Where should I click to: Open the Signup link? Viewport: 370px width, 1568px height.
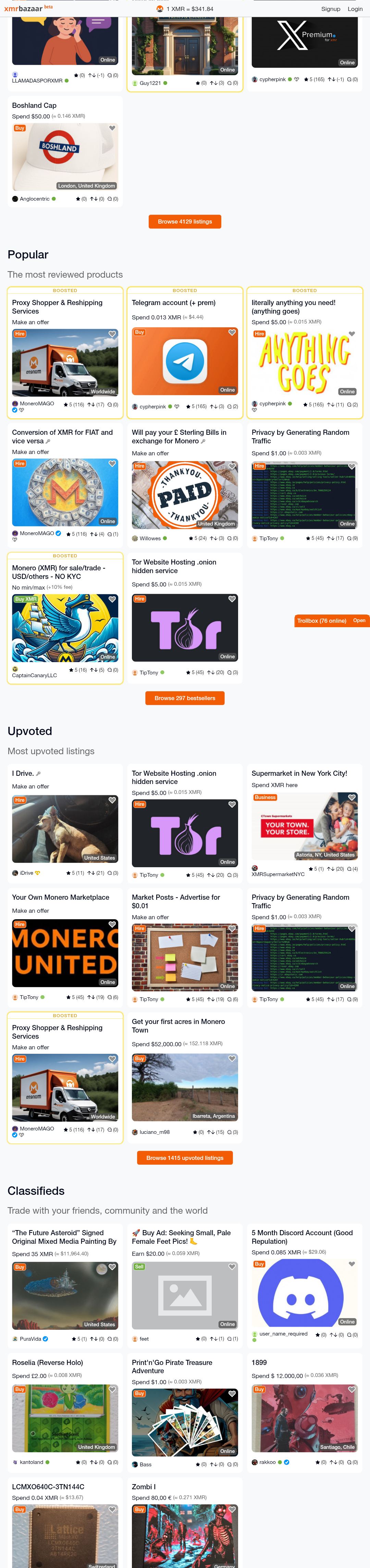pos(330,9)
